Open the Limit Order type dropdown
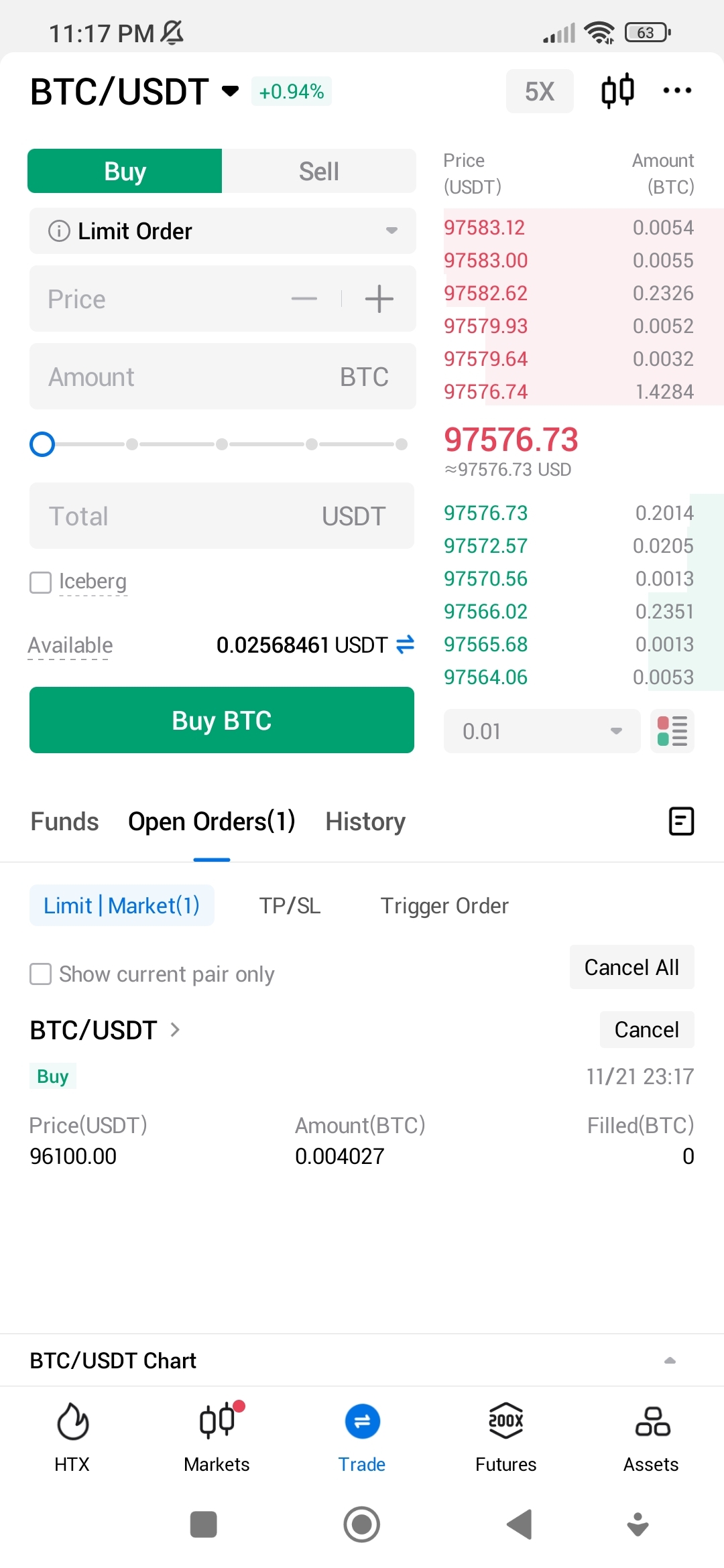The image size is (724, 1568). tap(391, 231)
